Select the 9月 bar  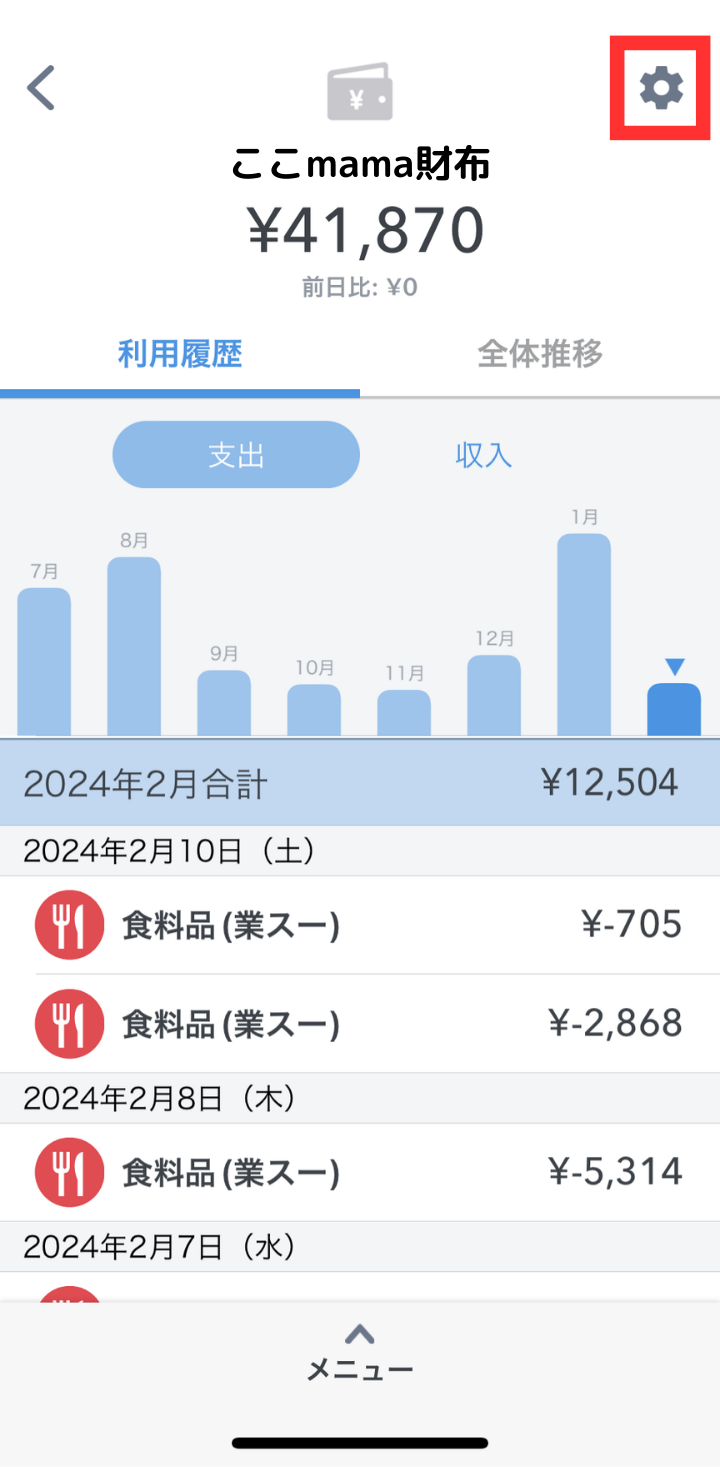[x=224, y=703]
